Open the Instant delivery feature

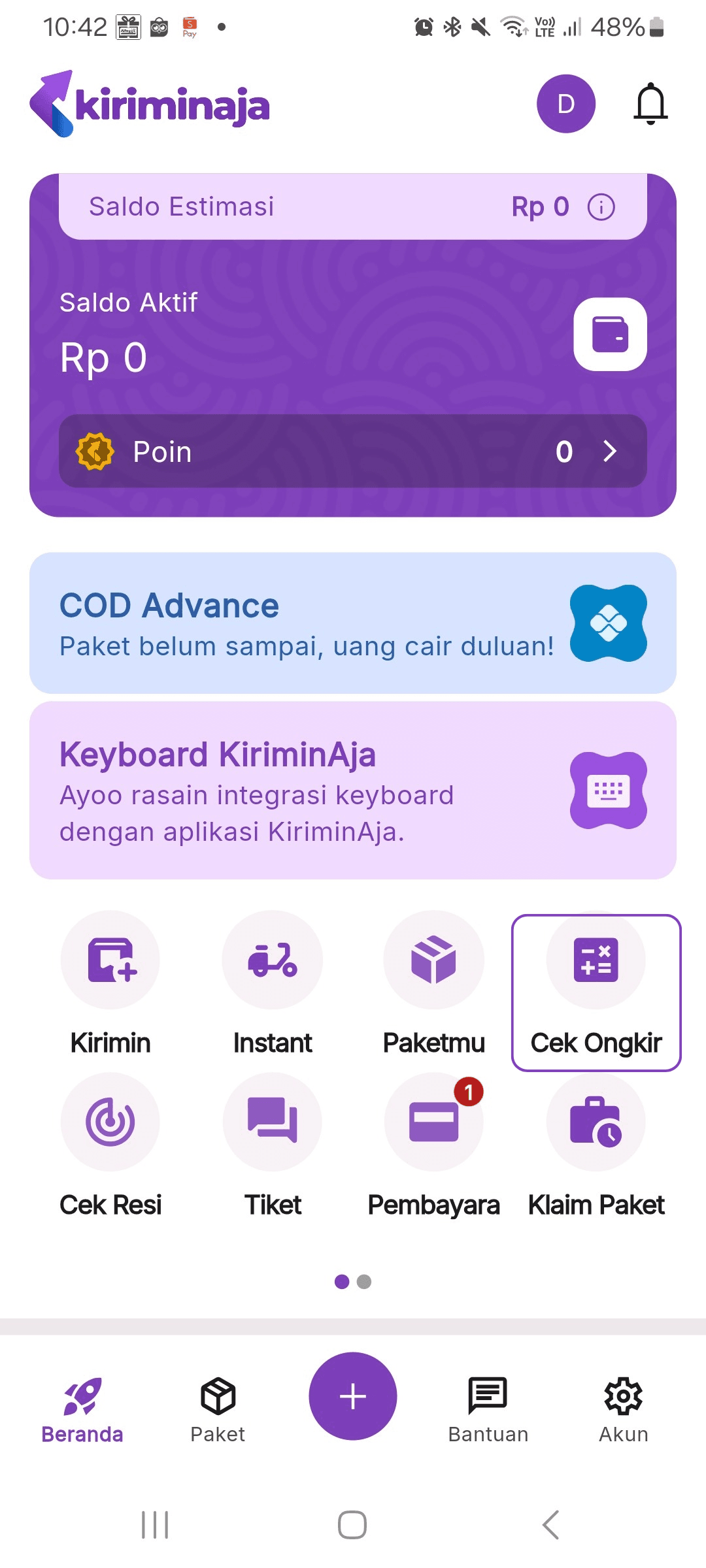pos(272,959)
